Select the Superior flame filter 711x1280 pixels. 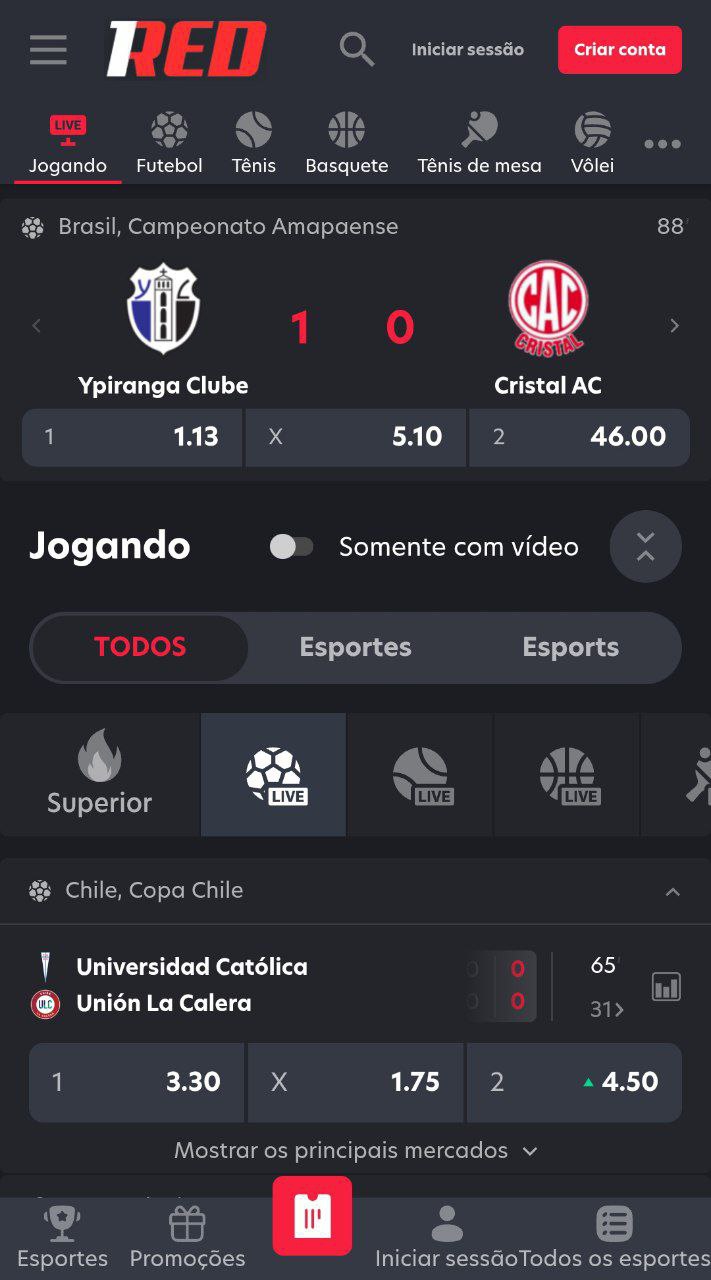tap(100, 774)
